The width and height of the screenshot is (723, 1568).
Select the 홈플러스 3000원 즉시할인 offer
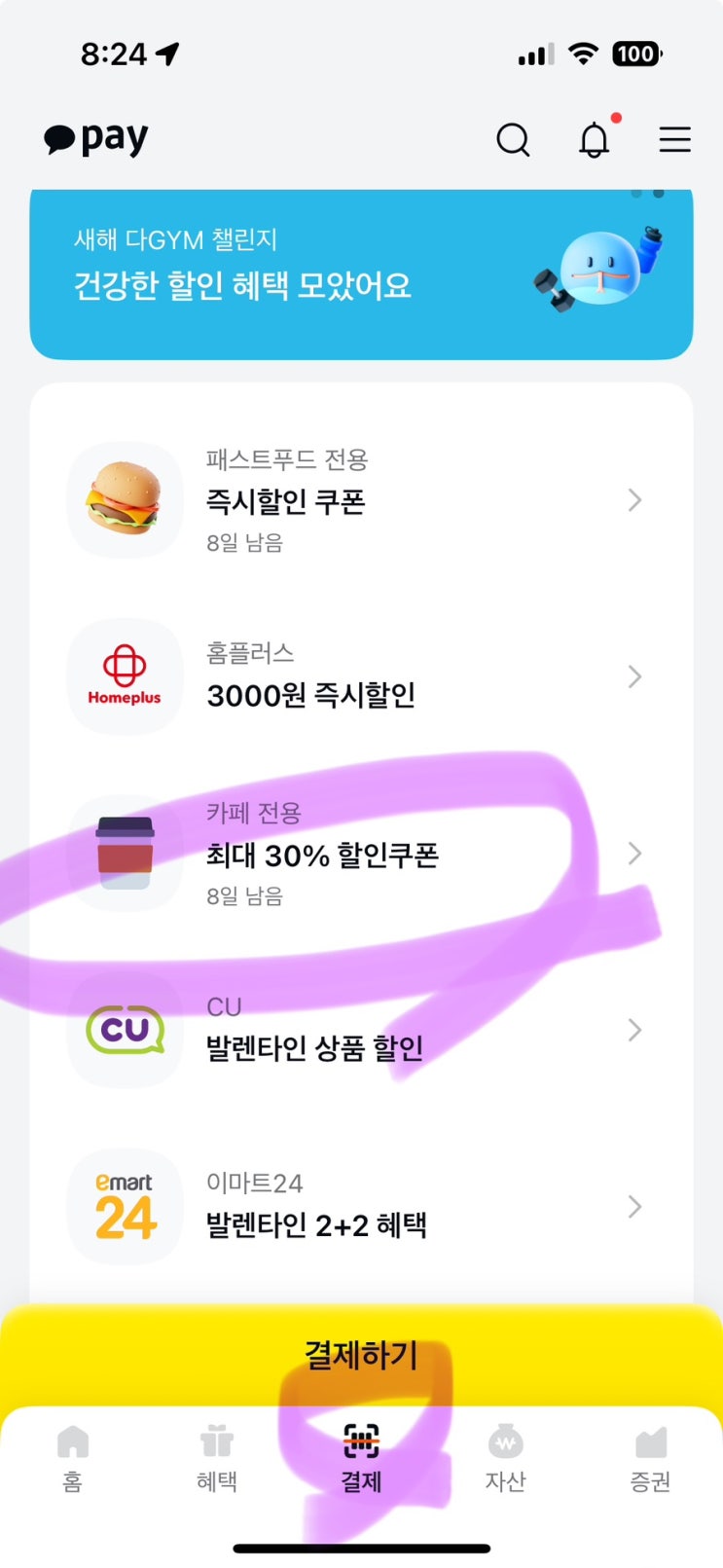361,677
